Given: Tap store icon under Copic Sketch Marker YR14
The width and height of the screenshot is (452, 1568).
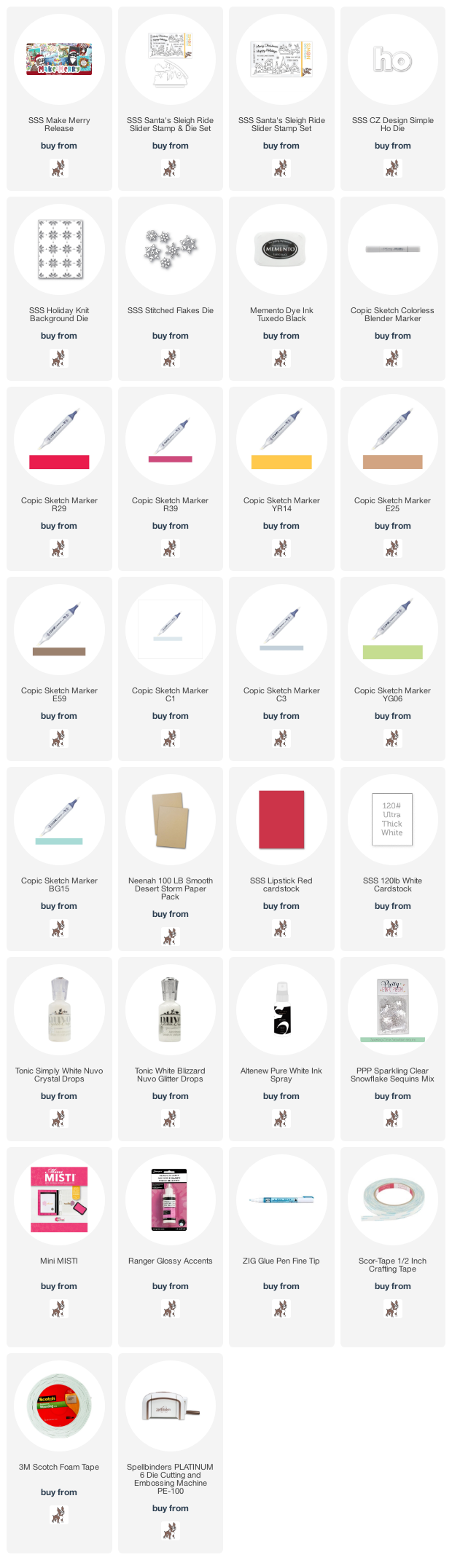Looking at the screenshot, I should pos(281,548).
